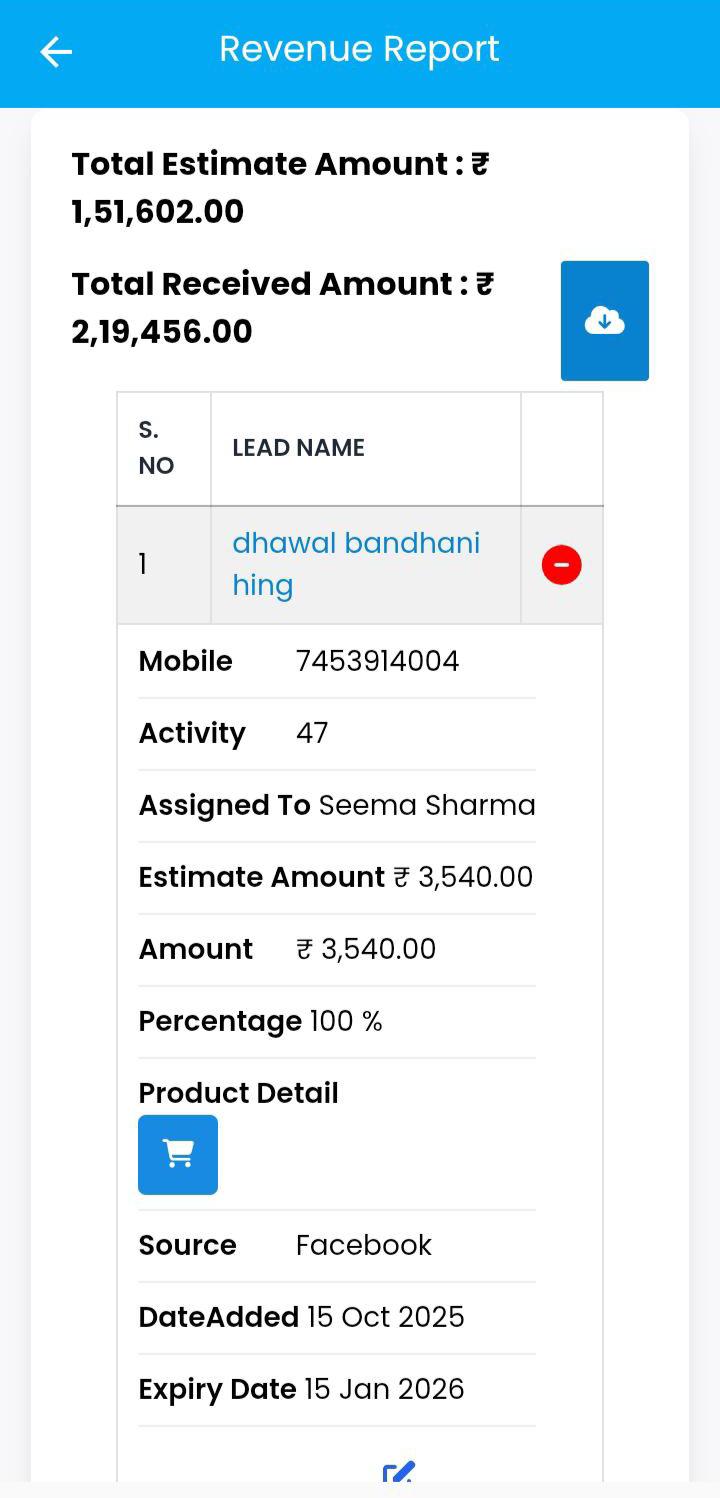Tap mobile number 7453914004
720x1498 pixels.
[378, 660]
